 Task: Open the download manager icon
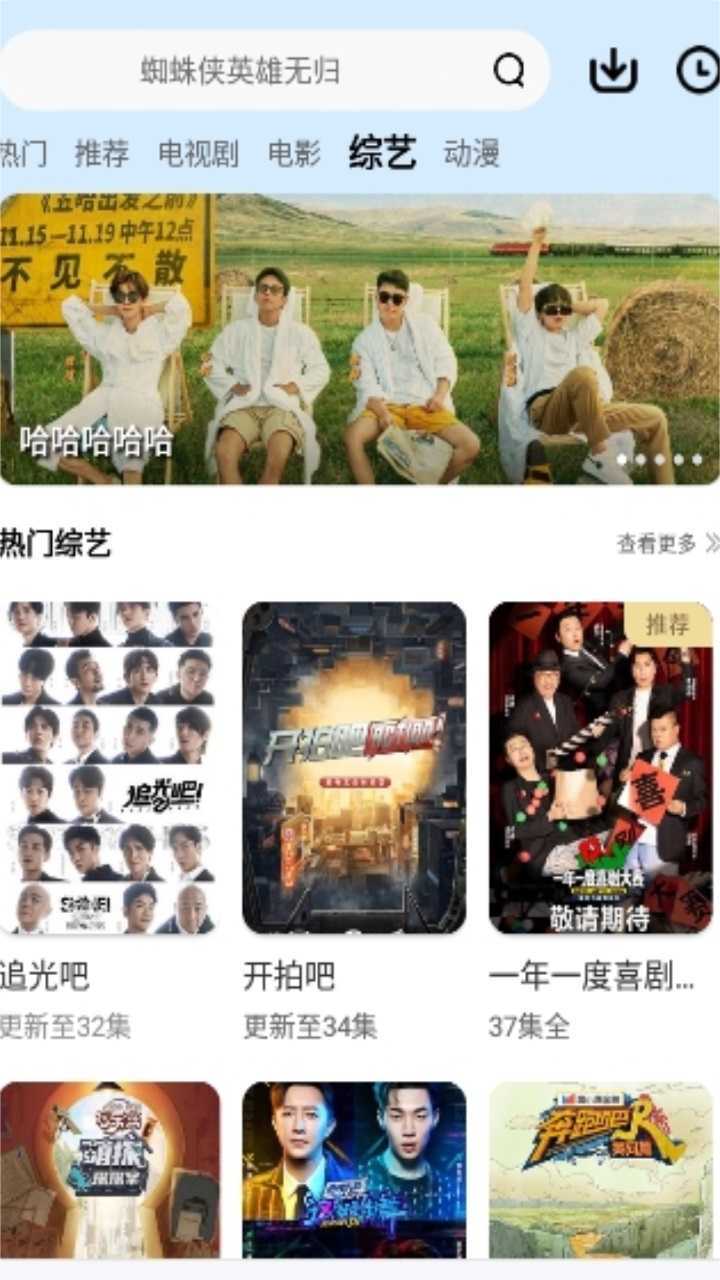pos(615,70)
